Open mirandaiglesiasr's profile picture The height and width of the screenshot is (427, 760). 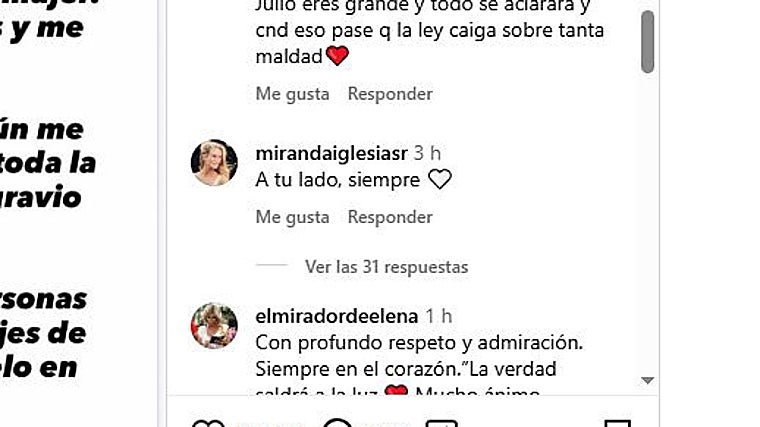click(214, 163)
